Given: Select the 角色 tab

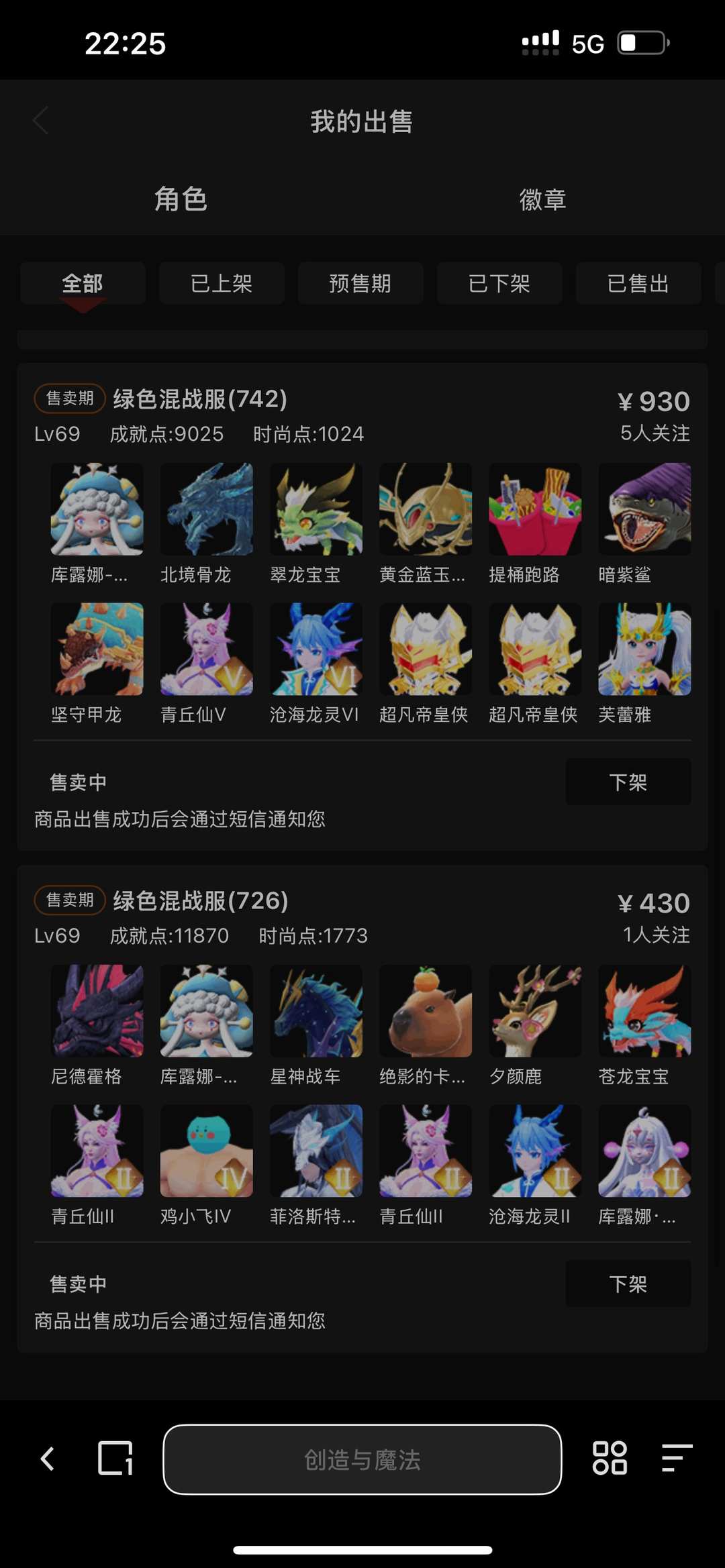Looking at the screenshot, I should [181, 199].
